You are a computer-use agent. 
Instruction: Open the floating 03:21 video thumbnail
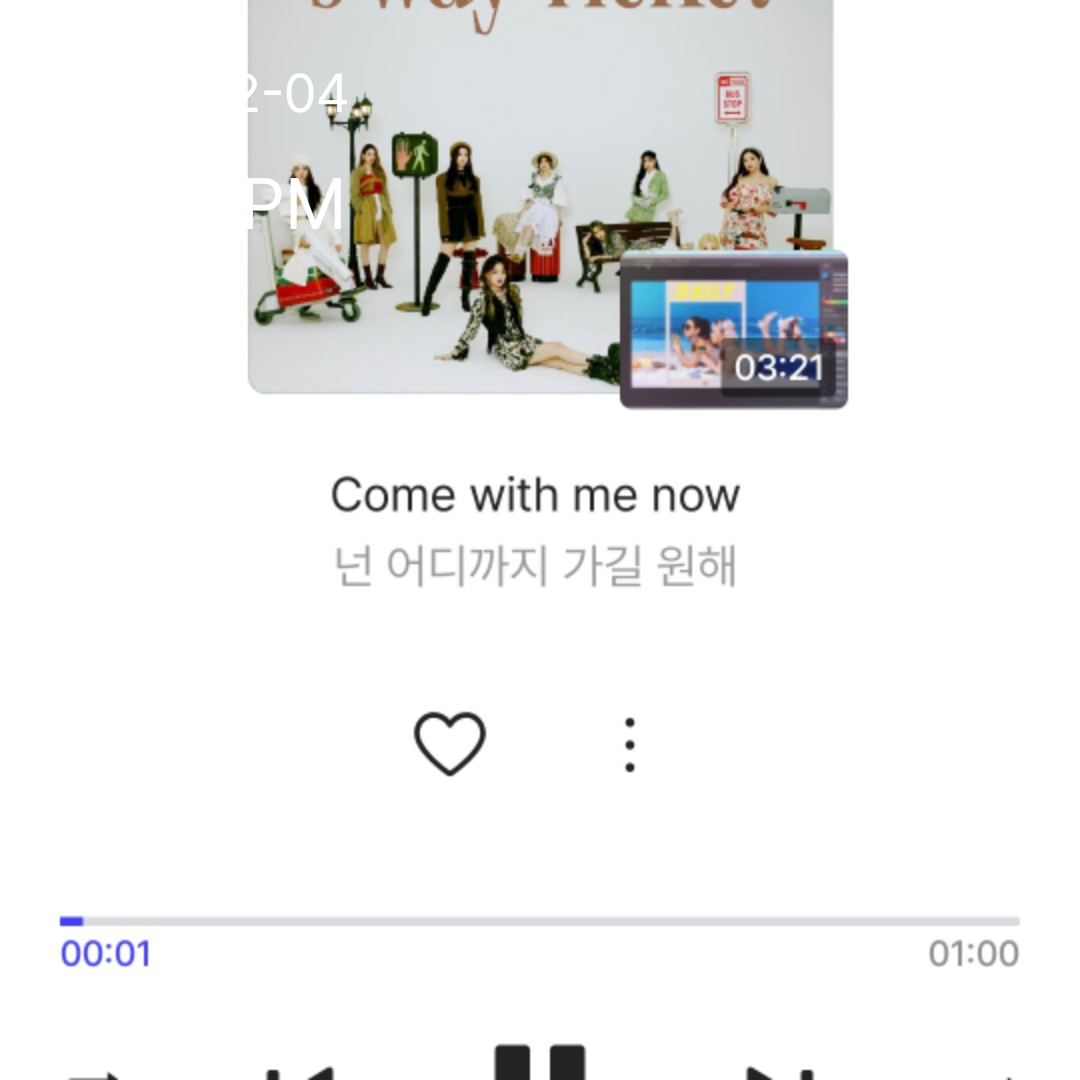point(733,330)
